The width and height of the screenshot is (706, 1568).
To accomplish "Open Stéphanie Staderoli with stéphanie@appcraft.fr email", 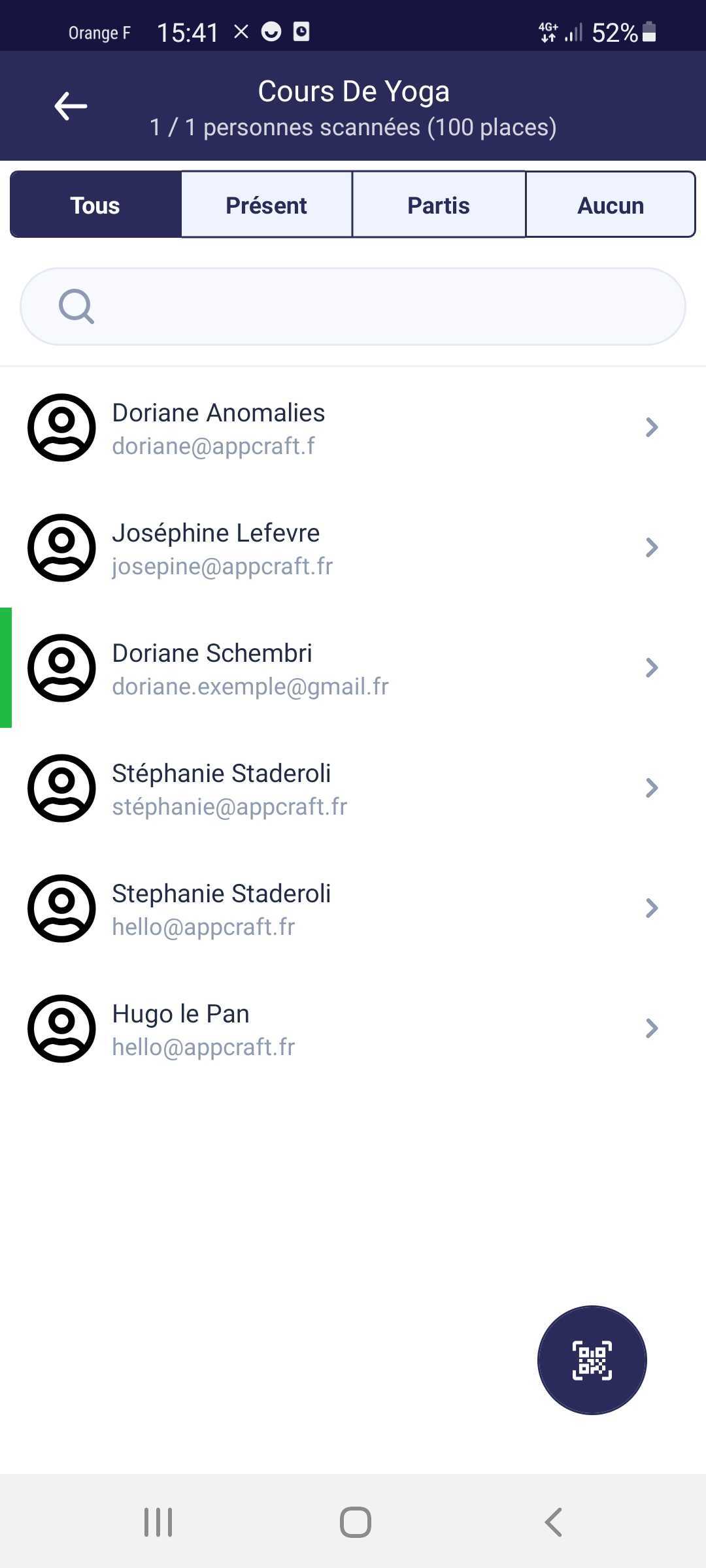I will pyautogui.click(x=353, y=789).
